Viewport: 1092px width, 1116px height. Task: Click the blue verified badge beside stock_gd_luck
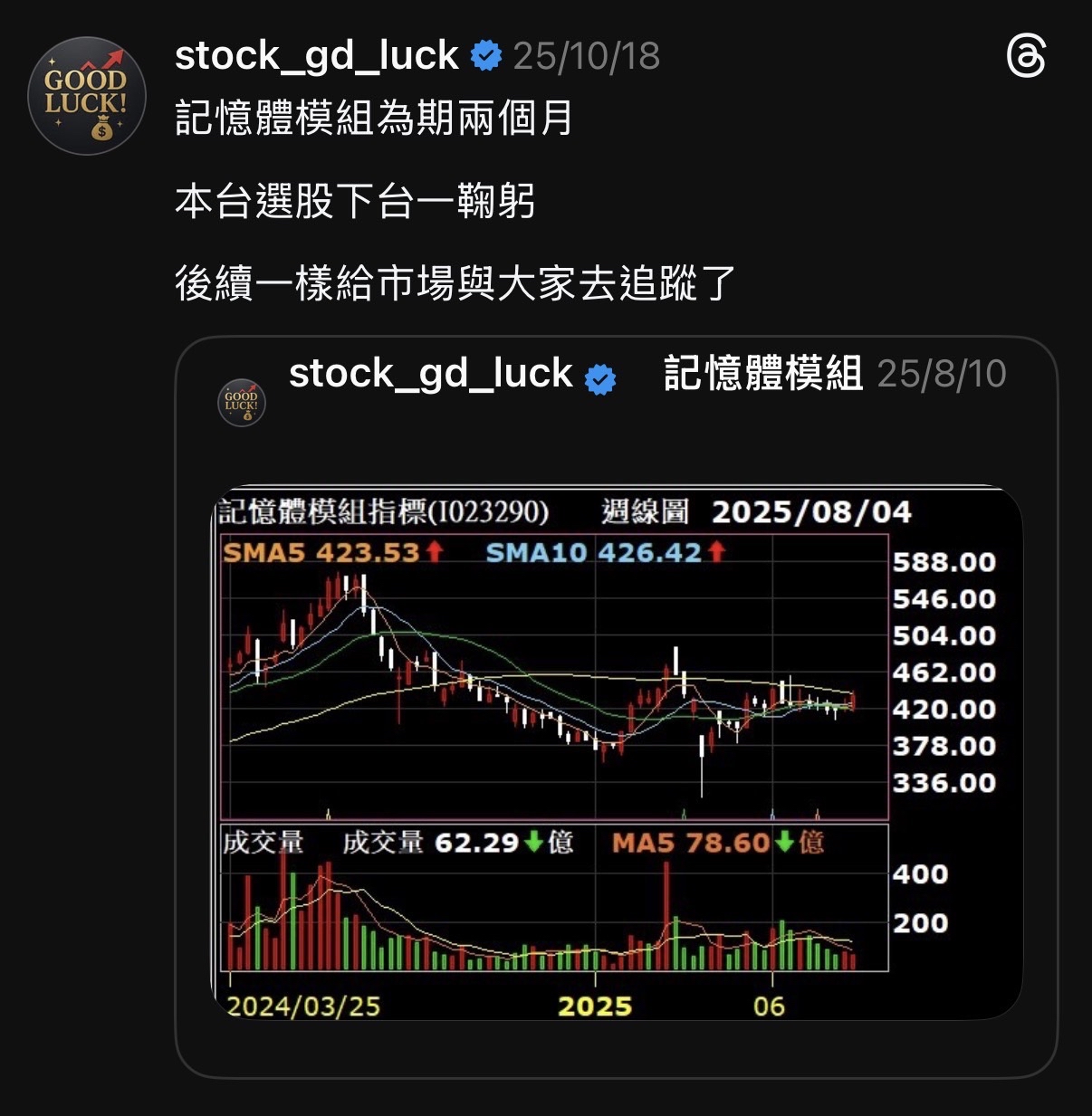coord(487,55)
